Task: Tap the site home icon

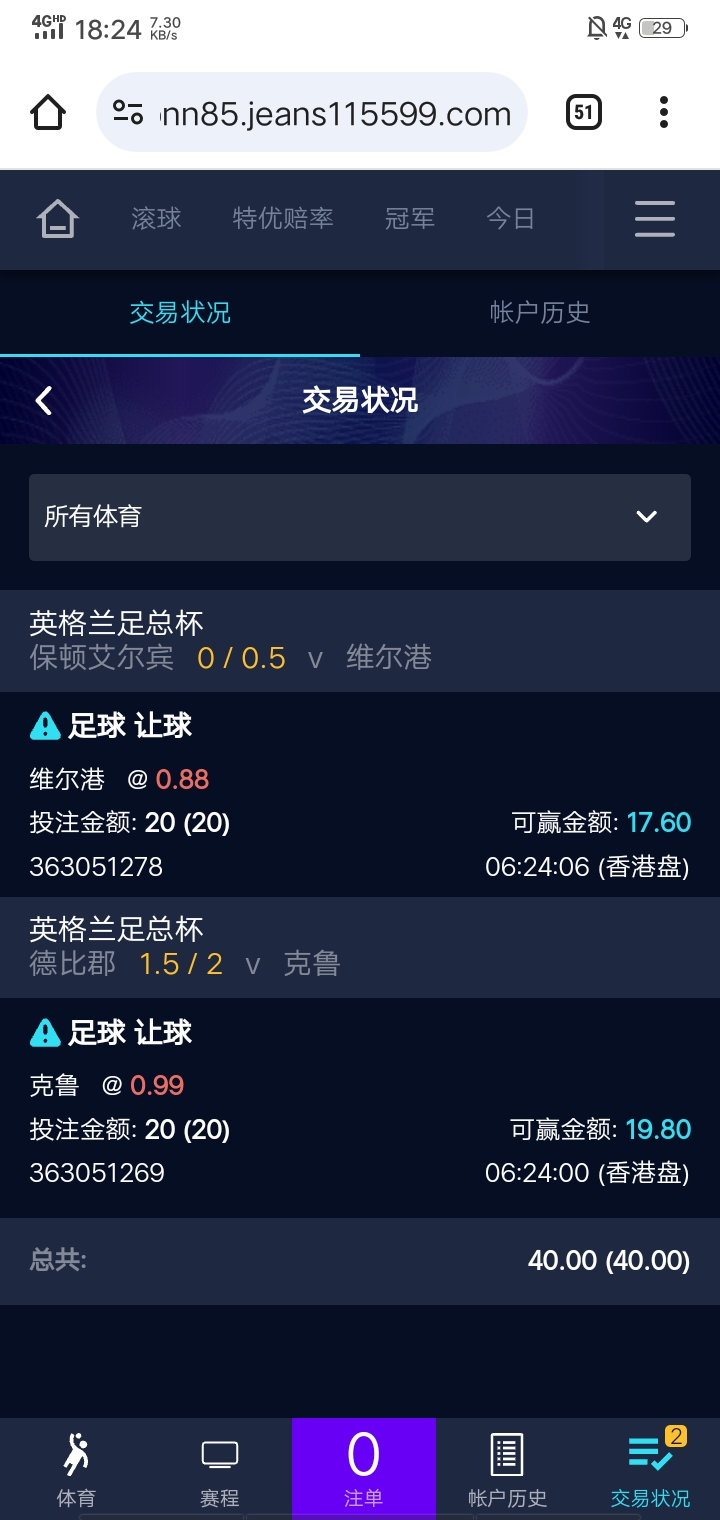Action: pyautogui.click(x=58, y=218)
